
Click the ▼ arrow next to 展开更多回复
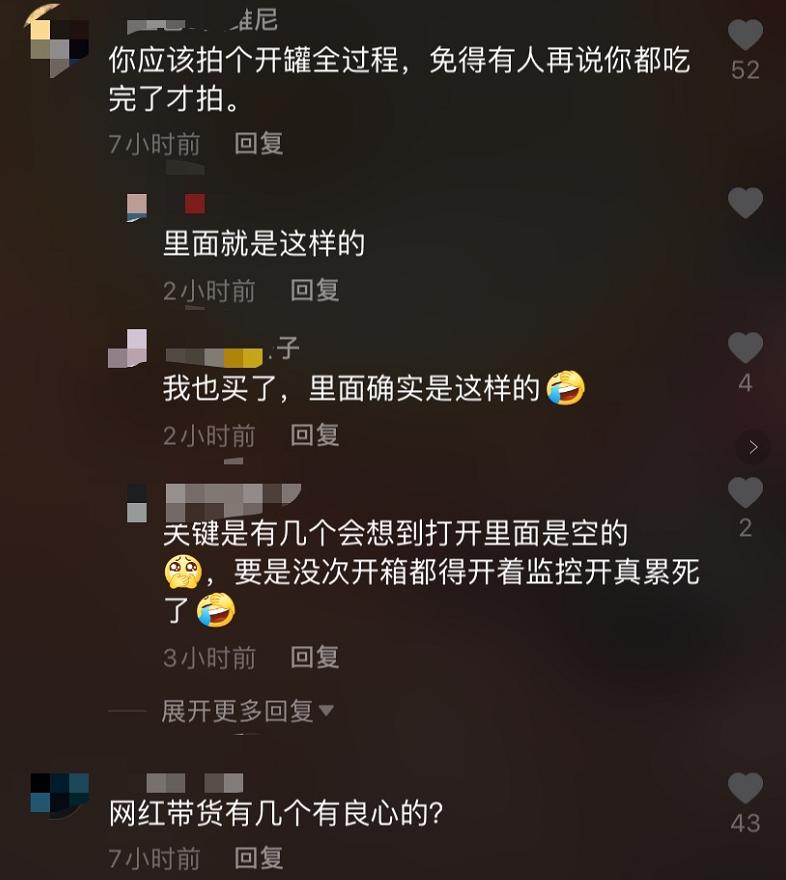click(x=327, y=708)
